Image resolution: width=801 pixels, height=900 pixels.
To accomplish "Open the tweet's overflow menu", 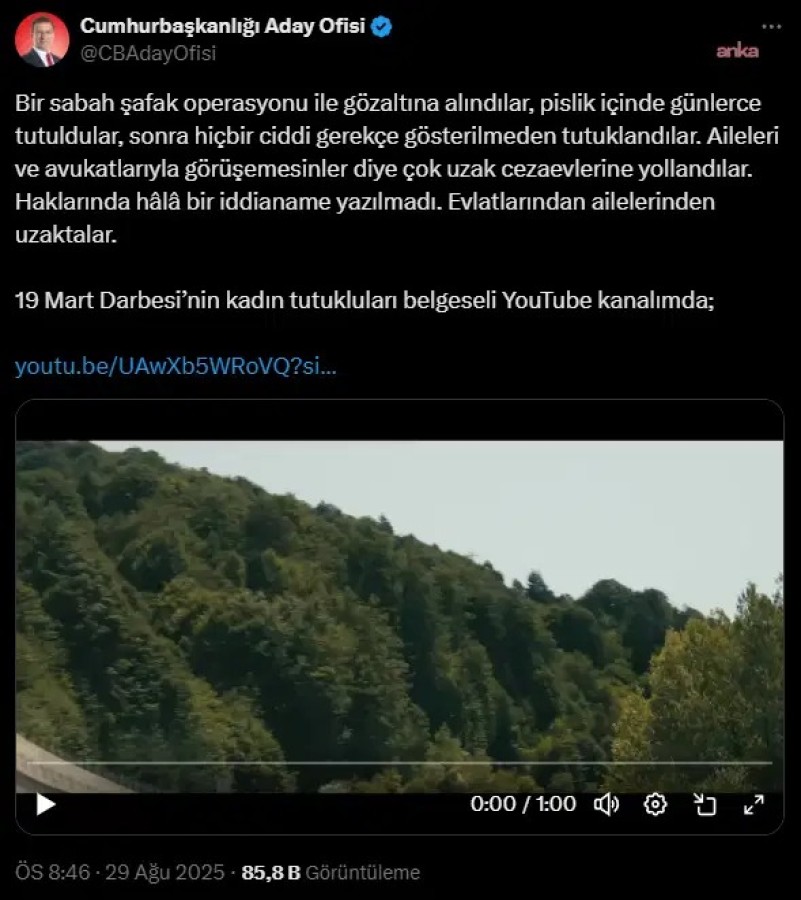I will point(771,27).
